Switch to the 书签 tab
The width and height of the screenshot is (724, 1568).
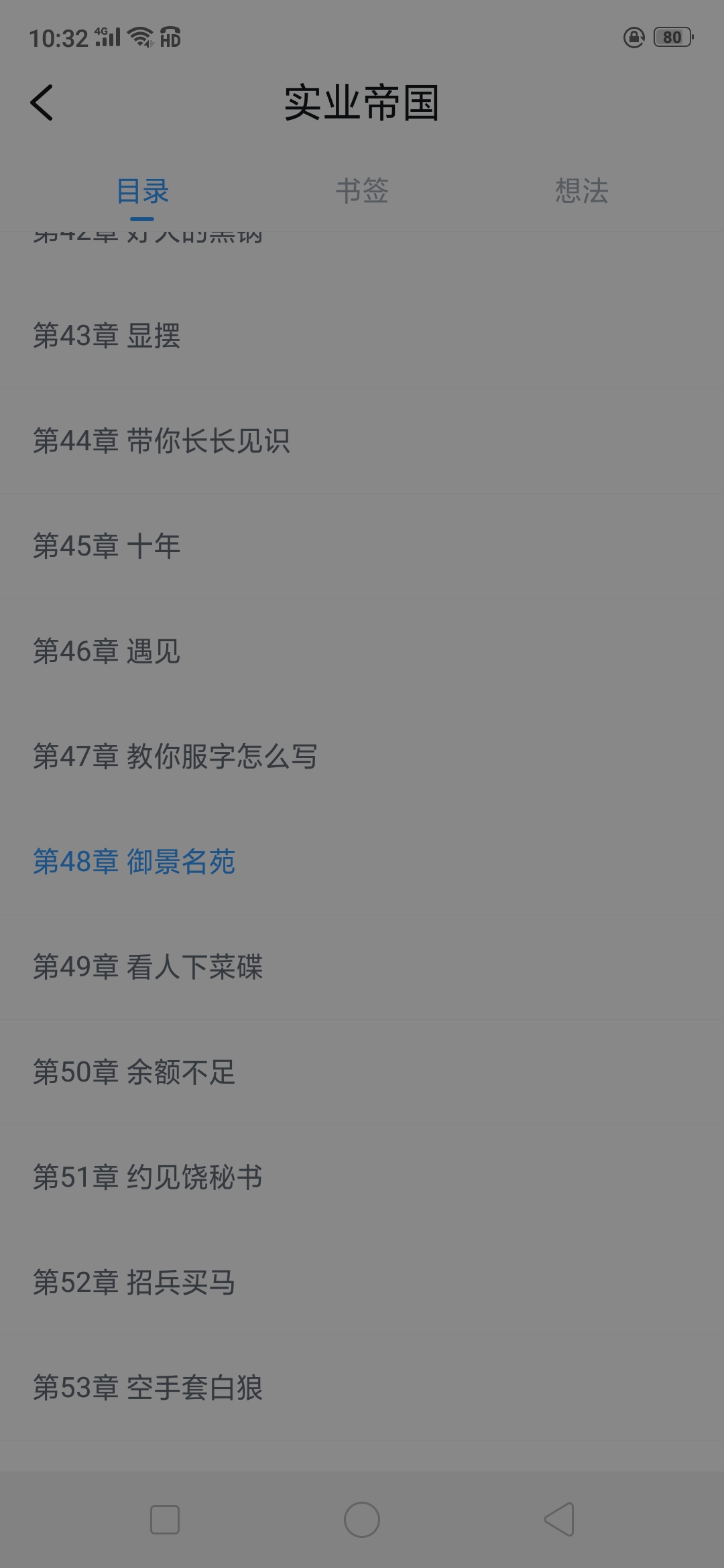[362, 192]
